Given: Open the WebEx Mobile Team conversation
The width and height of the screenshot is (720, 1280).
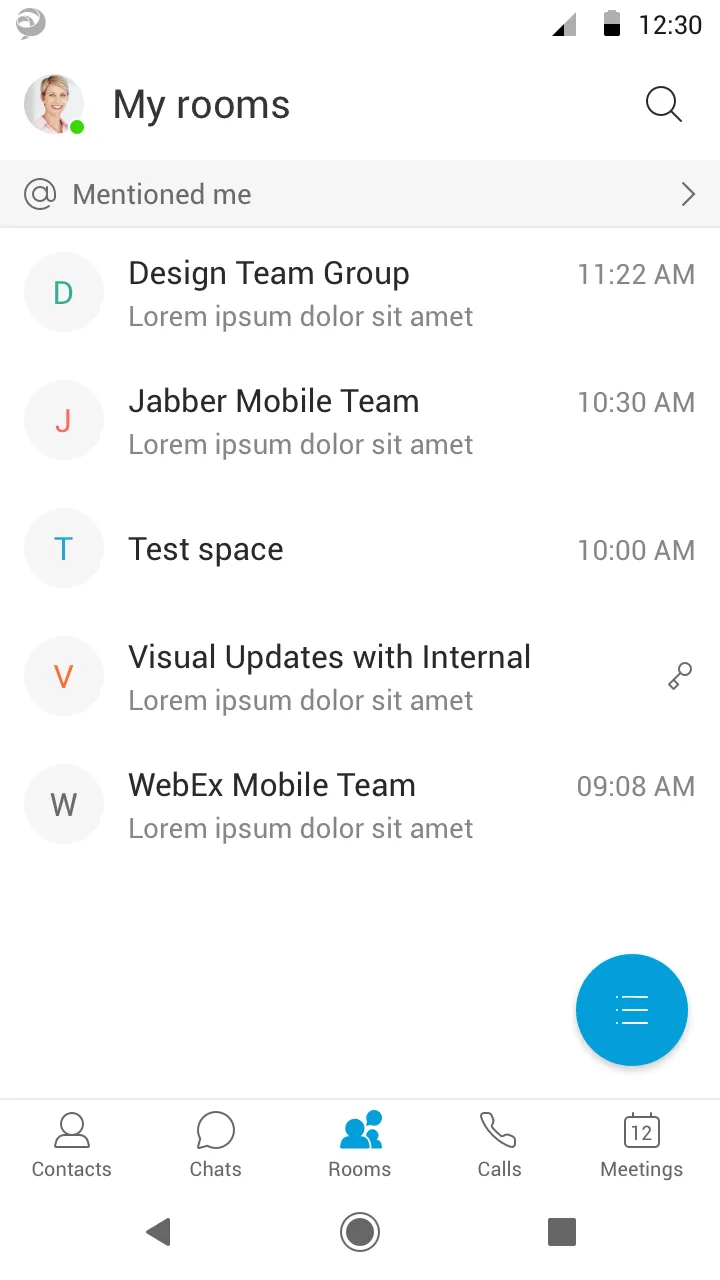Looking at the screenshot, I should coord(271,785).
